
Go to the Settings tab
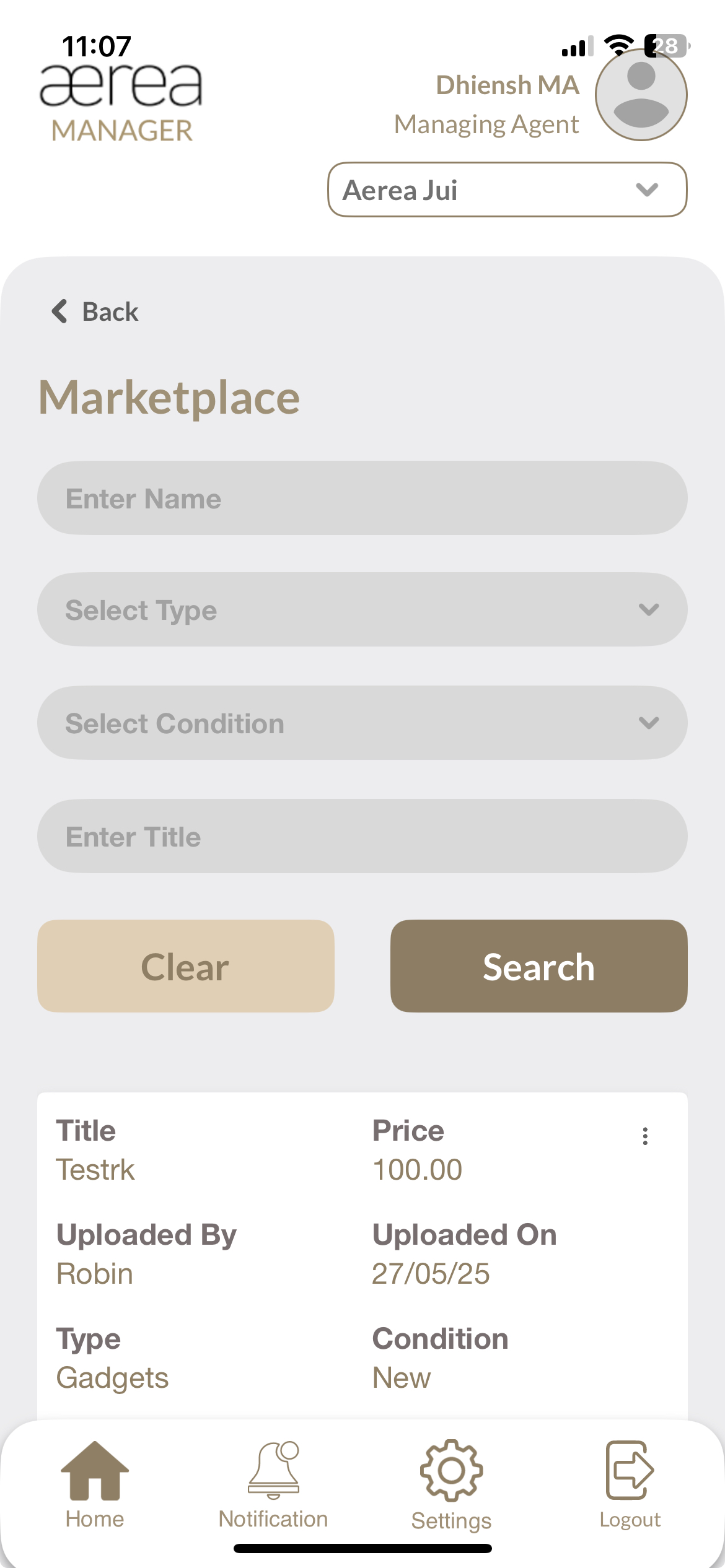tap(451, 1484)
